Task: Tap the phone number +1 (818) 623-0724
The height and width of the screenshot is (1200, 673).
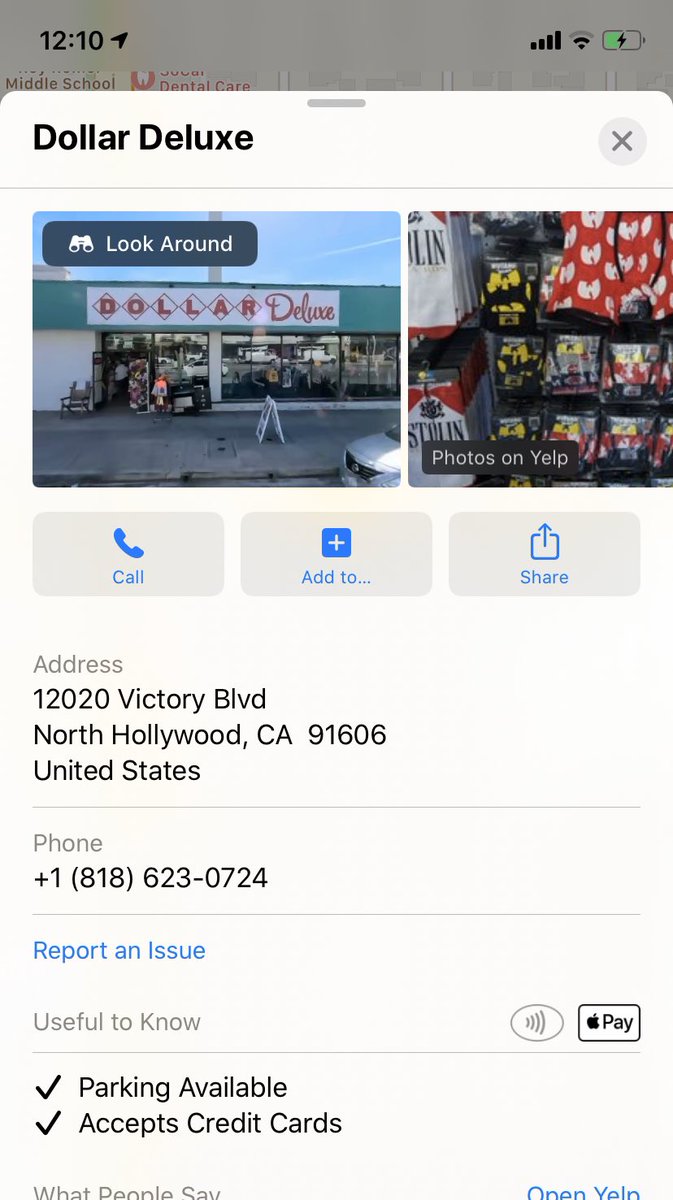Action: pos(151,878)
